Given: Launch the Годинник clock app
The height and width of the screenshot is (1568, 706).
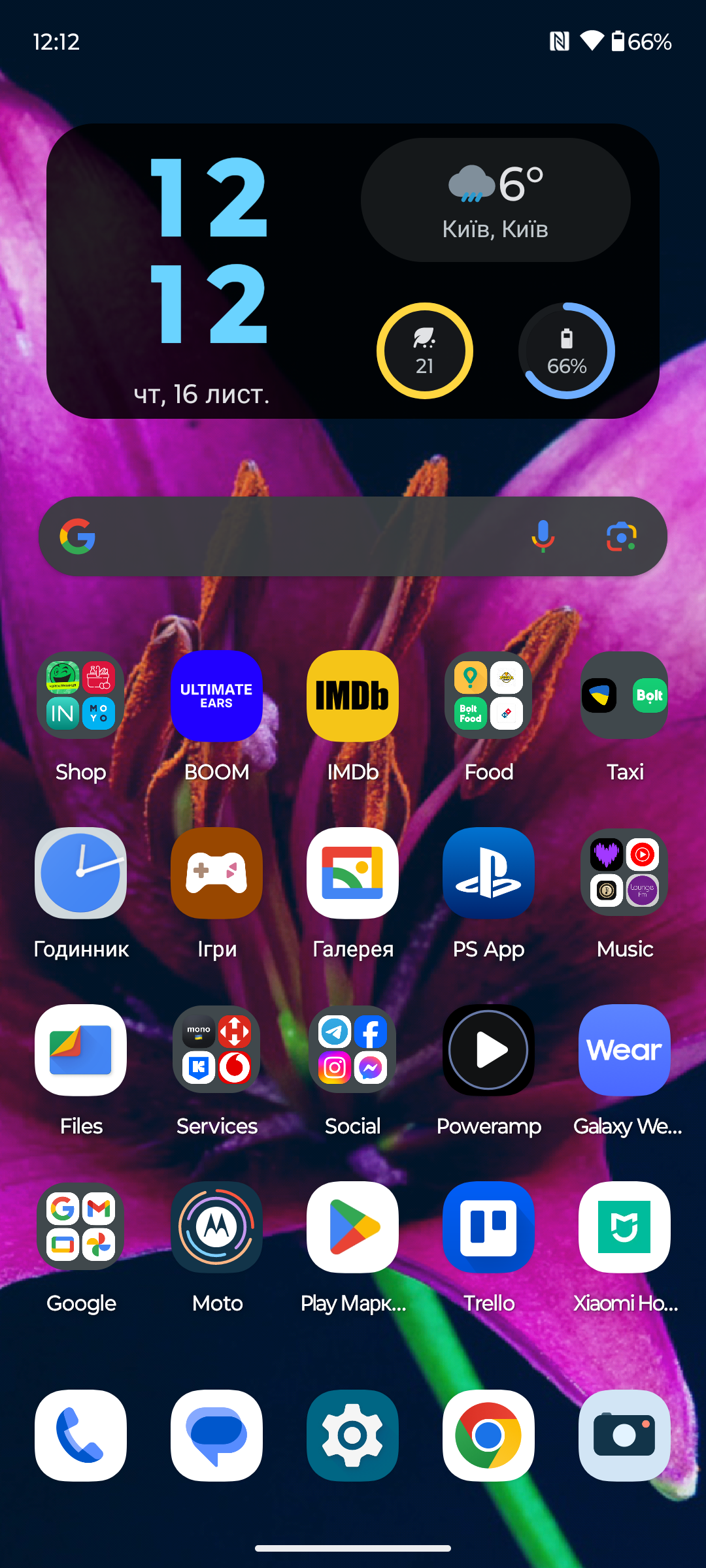Looking at the screenshot, I should (81, 874).
